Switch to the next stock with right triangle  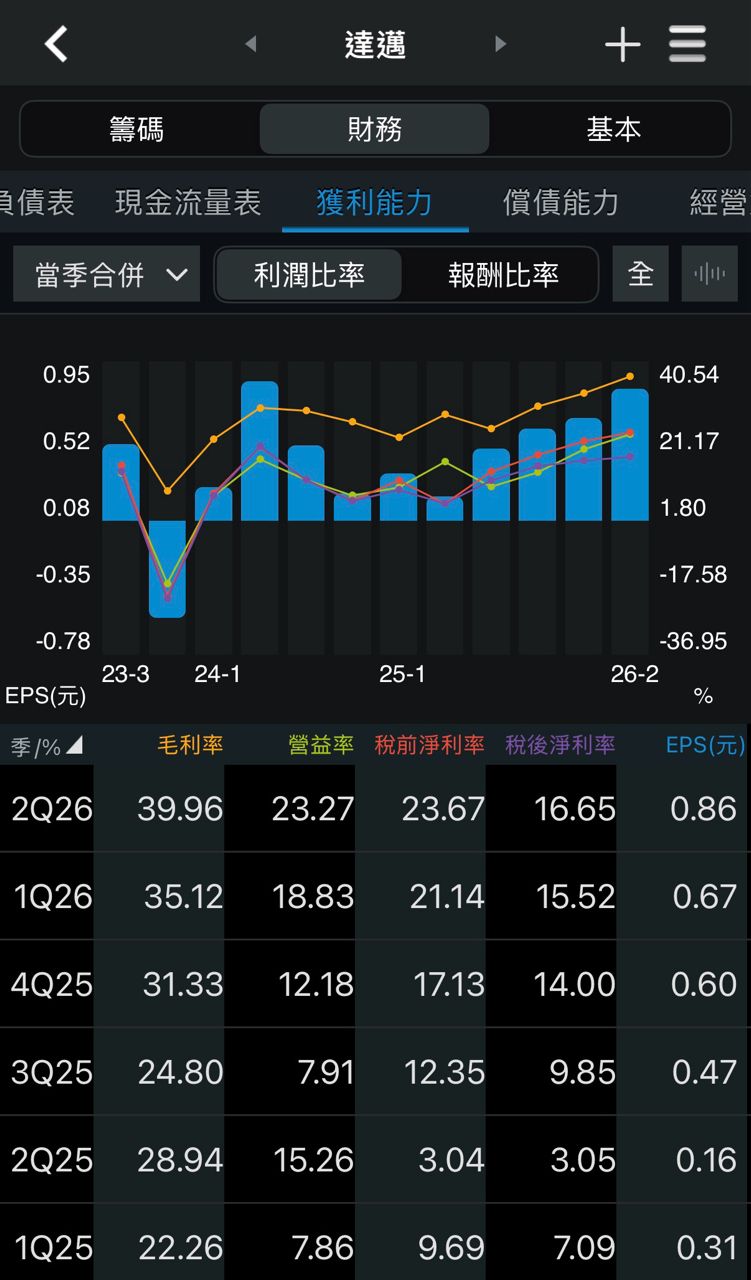coord(500,44)
